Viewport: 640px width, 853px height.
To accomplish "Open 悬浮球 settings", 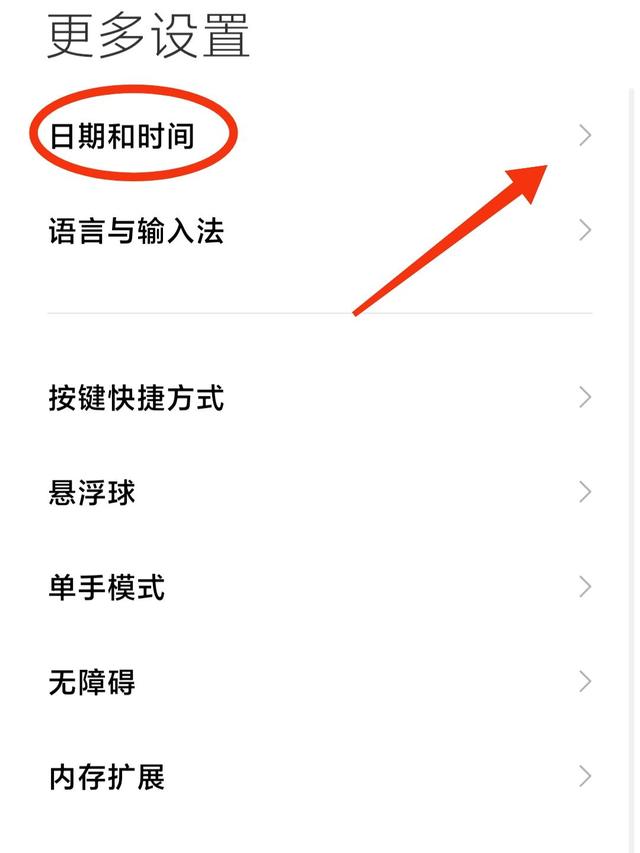I will tap(92, 492).
